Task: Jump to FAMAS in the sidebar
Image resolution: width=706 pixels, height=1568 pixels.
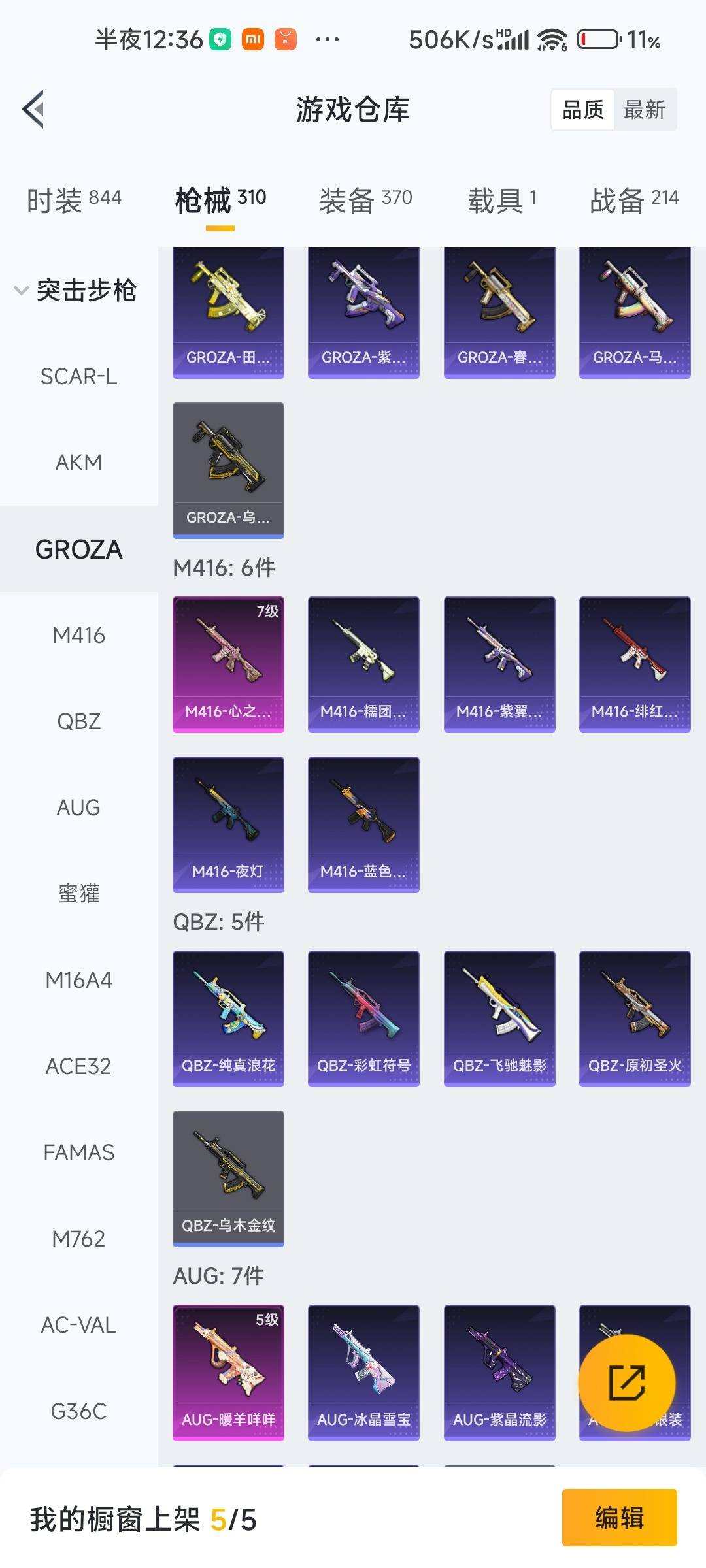Action: 78,1152
